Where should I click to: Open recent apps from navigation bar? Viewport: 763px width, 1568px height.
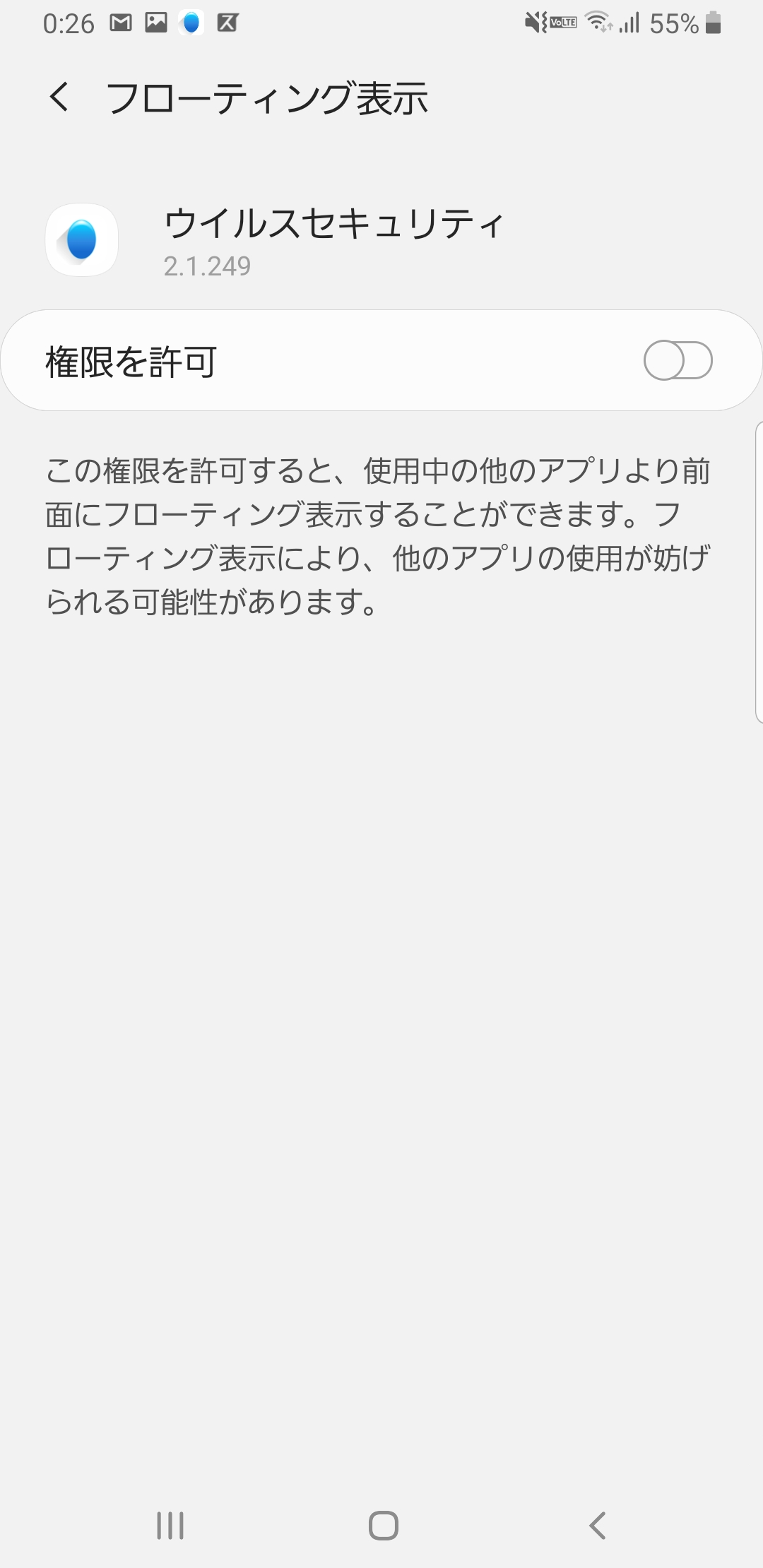tap(170, 1526)
